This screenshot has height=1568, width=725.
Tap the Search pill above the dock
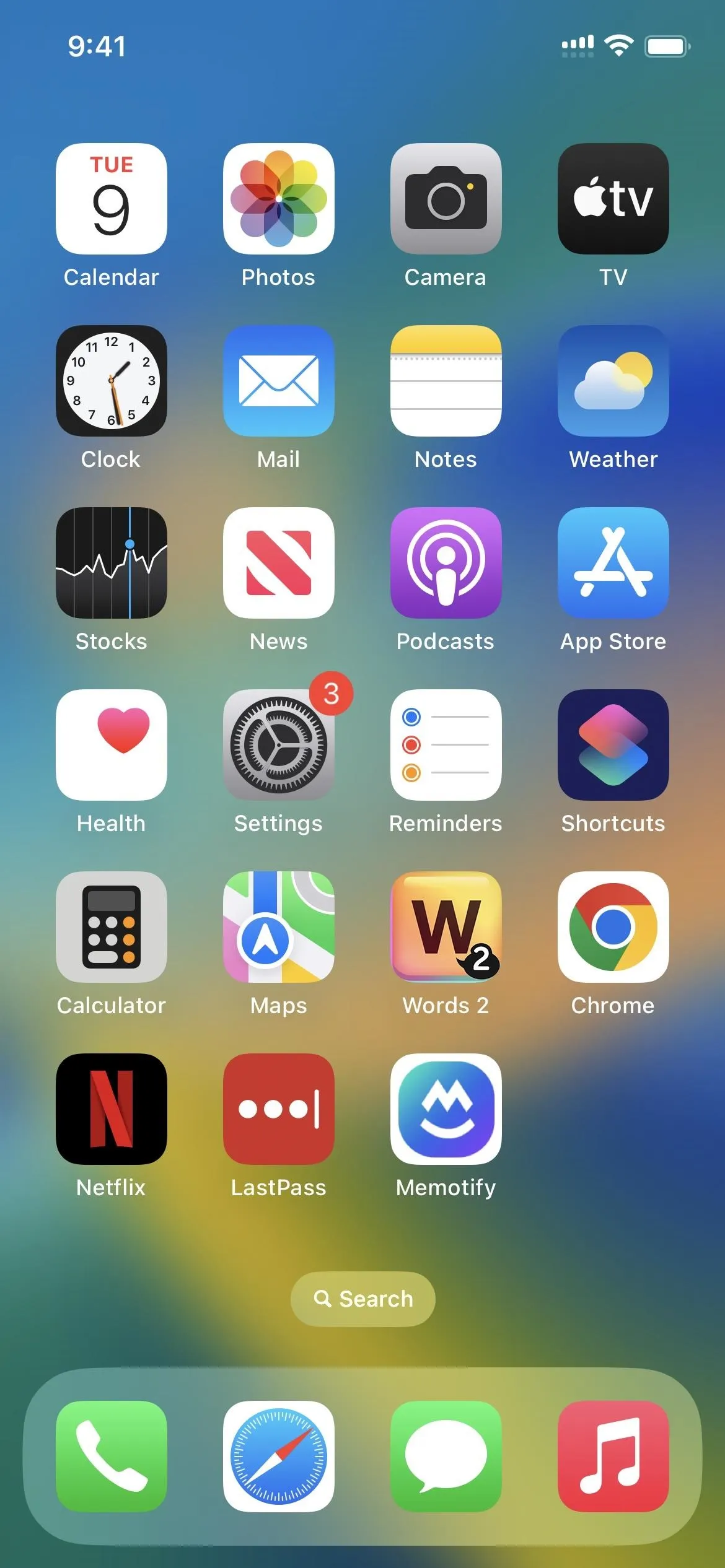[x=363, y=1299]
